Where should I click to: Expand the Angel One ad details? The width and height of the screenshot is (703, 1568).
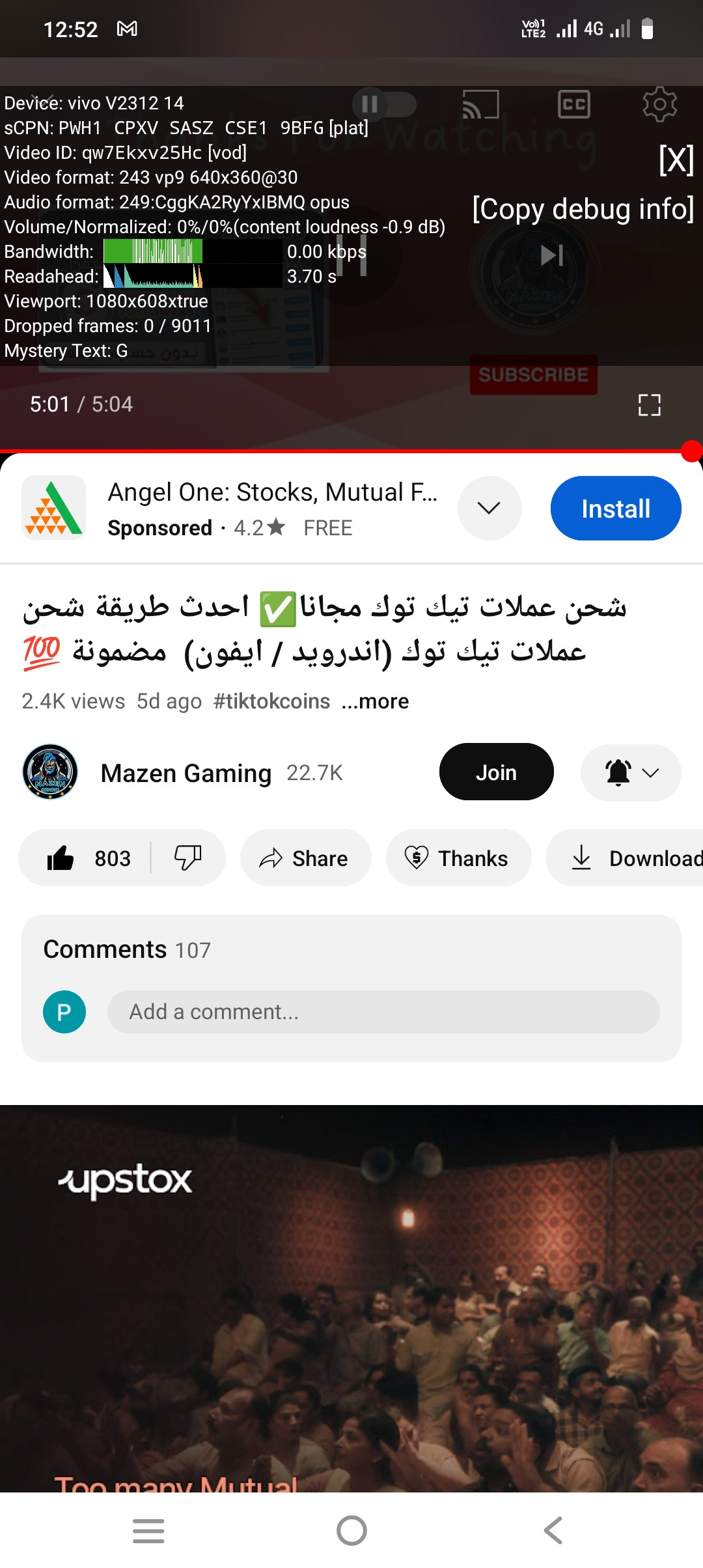489,509
